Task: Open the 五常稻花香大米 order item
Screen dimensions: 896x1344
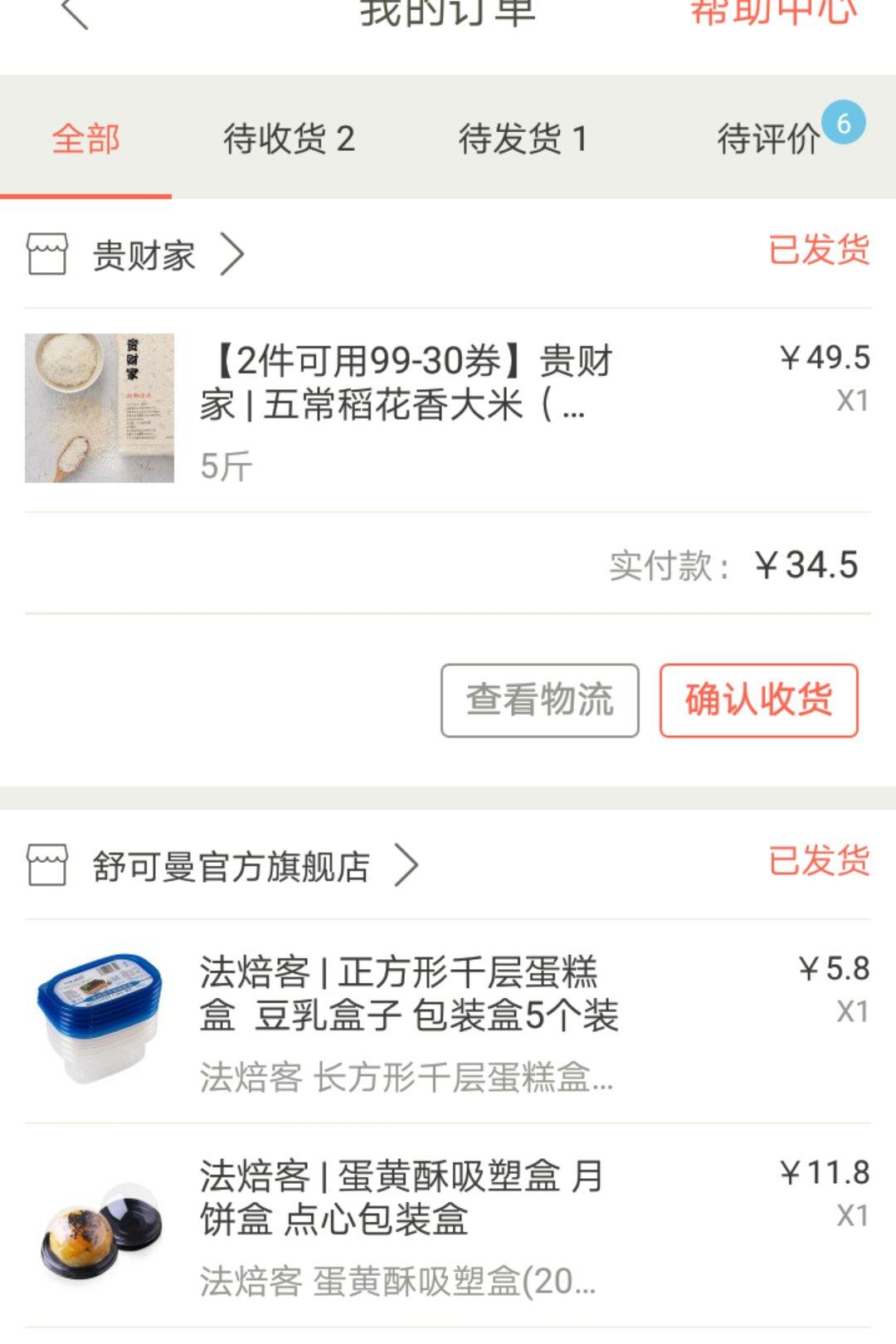Action: [x=407, y=407]
